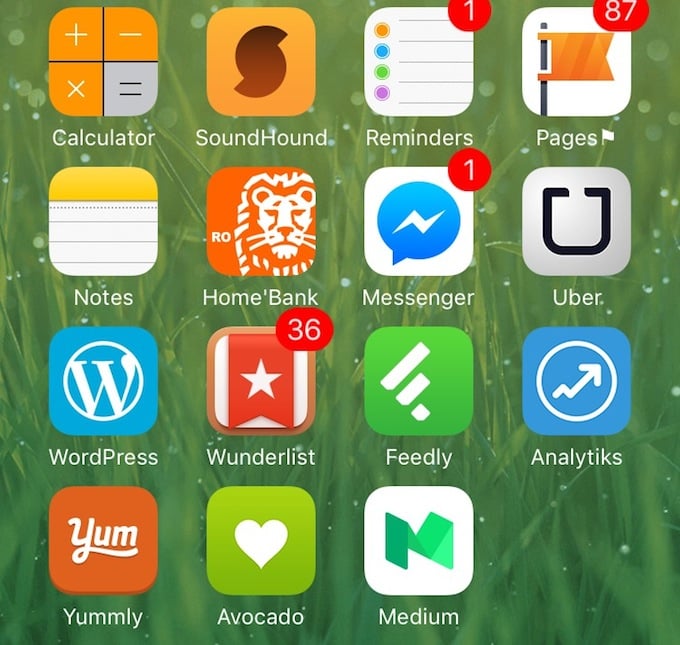The image size is (680, 645).
Task: Launch SoundHound
Action: pos(261,62)
